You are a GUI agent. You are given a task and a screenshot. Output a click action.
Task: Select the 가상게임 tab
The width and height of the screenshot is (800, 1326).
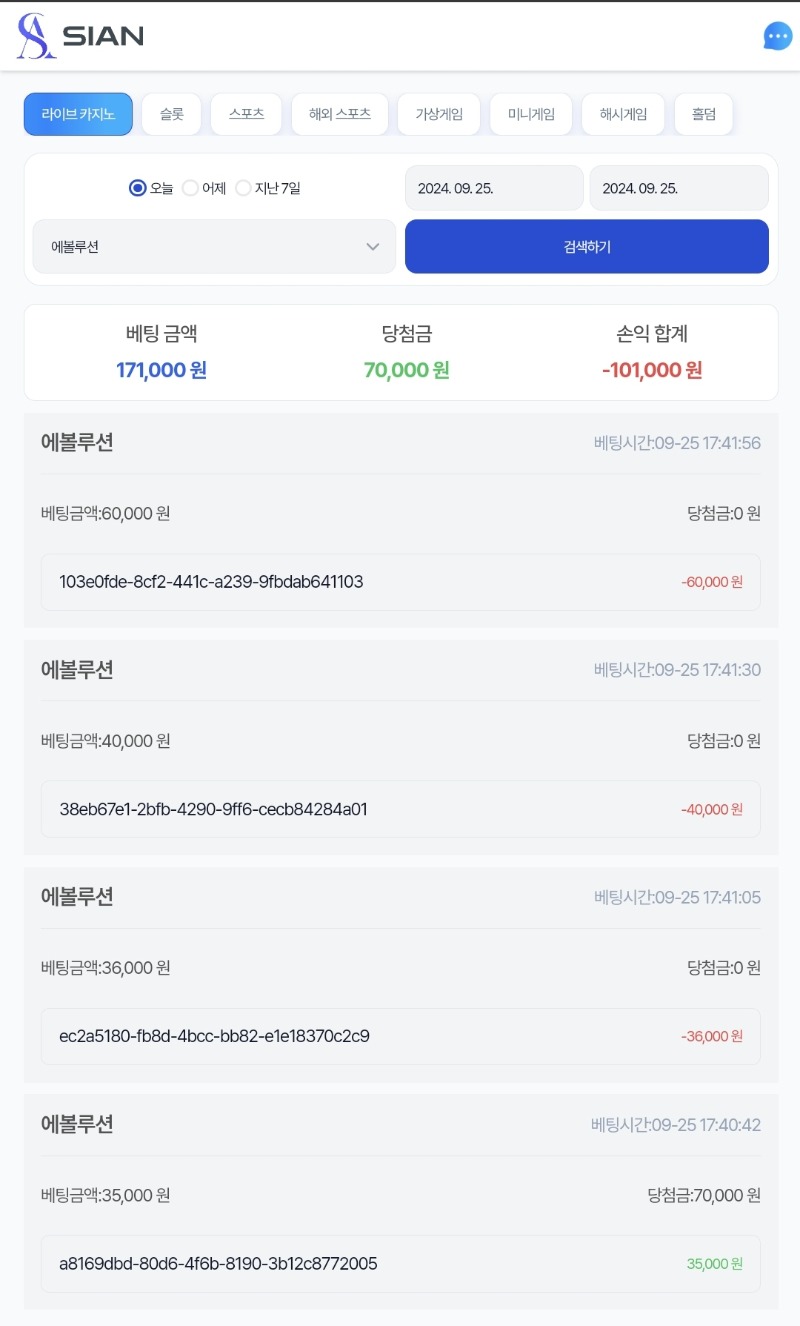pos(439,114)
